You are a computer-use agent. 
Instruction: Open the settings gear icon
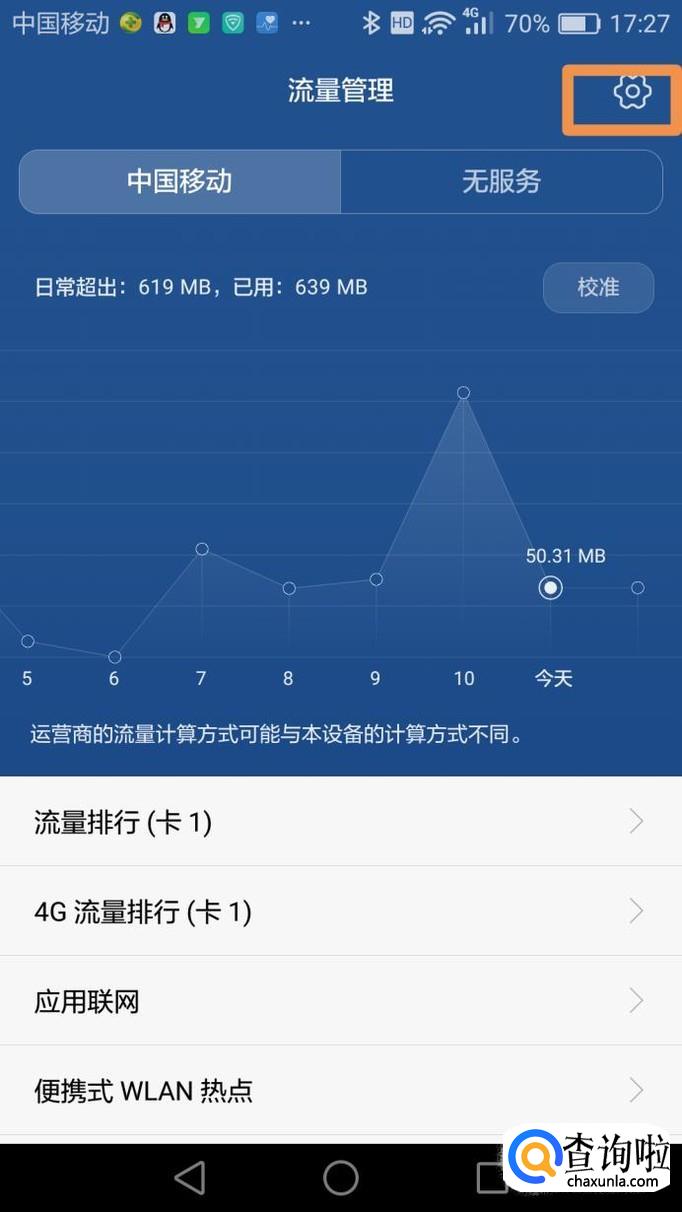[632, 92]
